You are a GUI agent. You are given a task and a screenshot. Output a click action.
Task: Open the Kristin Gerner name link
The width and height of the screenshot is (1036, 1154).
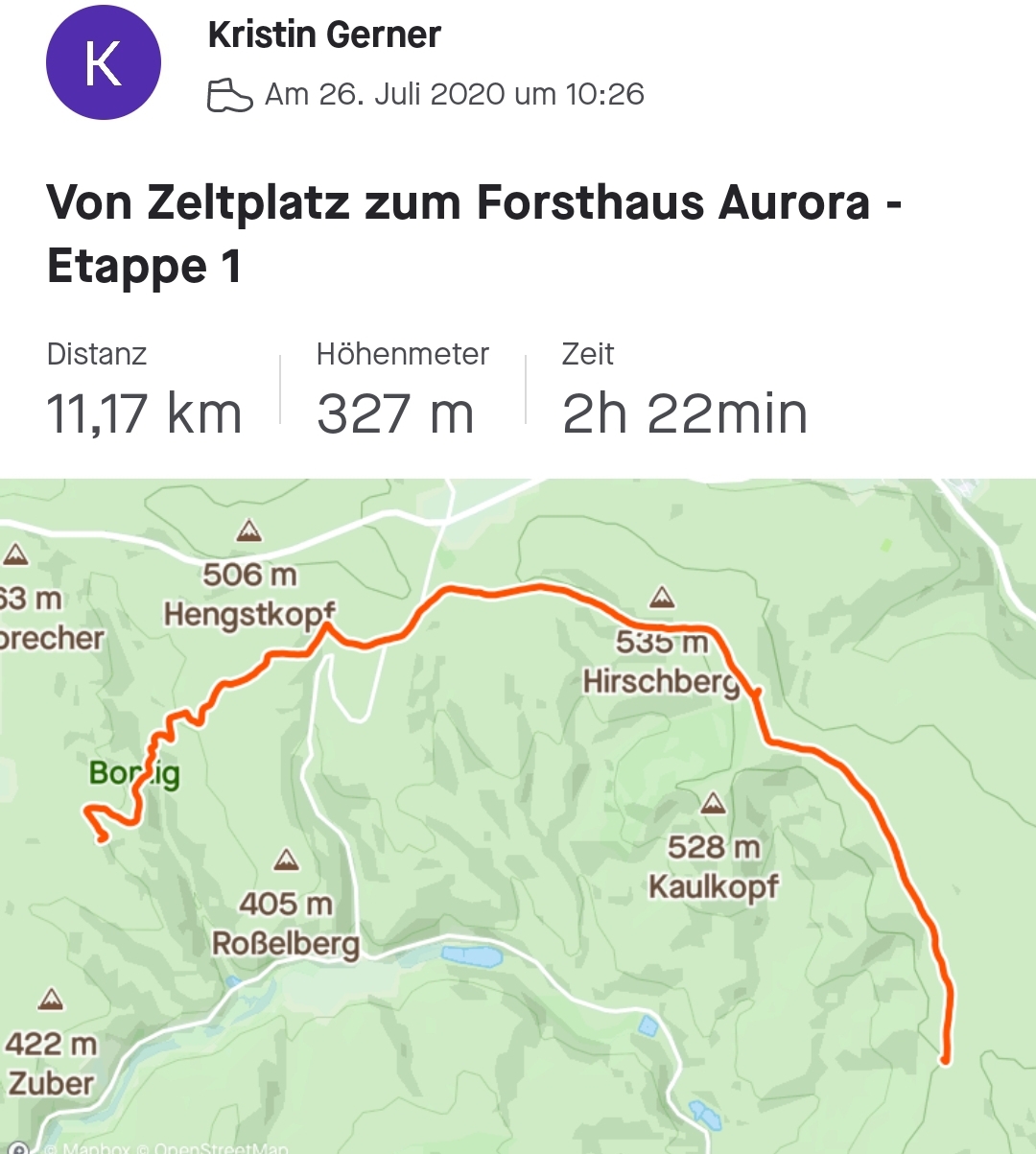pos(324,35)
